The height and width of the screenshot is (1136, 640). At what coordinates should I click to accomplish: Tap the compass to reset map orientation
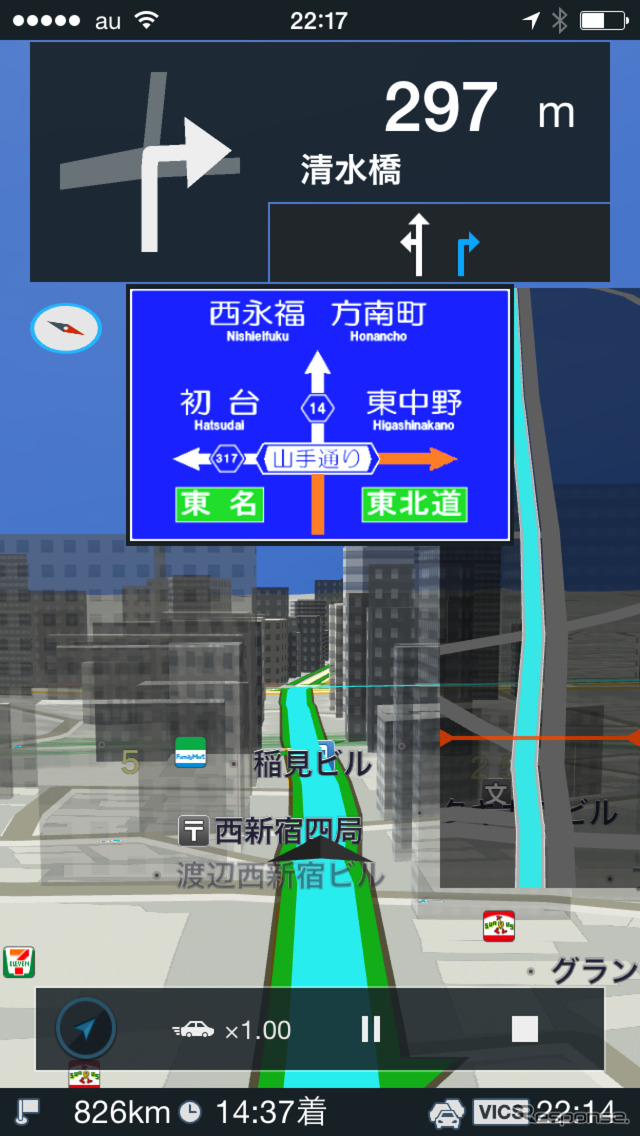[66, 328]
